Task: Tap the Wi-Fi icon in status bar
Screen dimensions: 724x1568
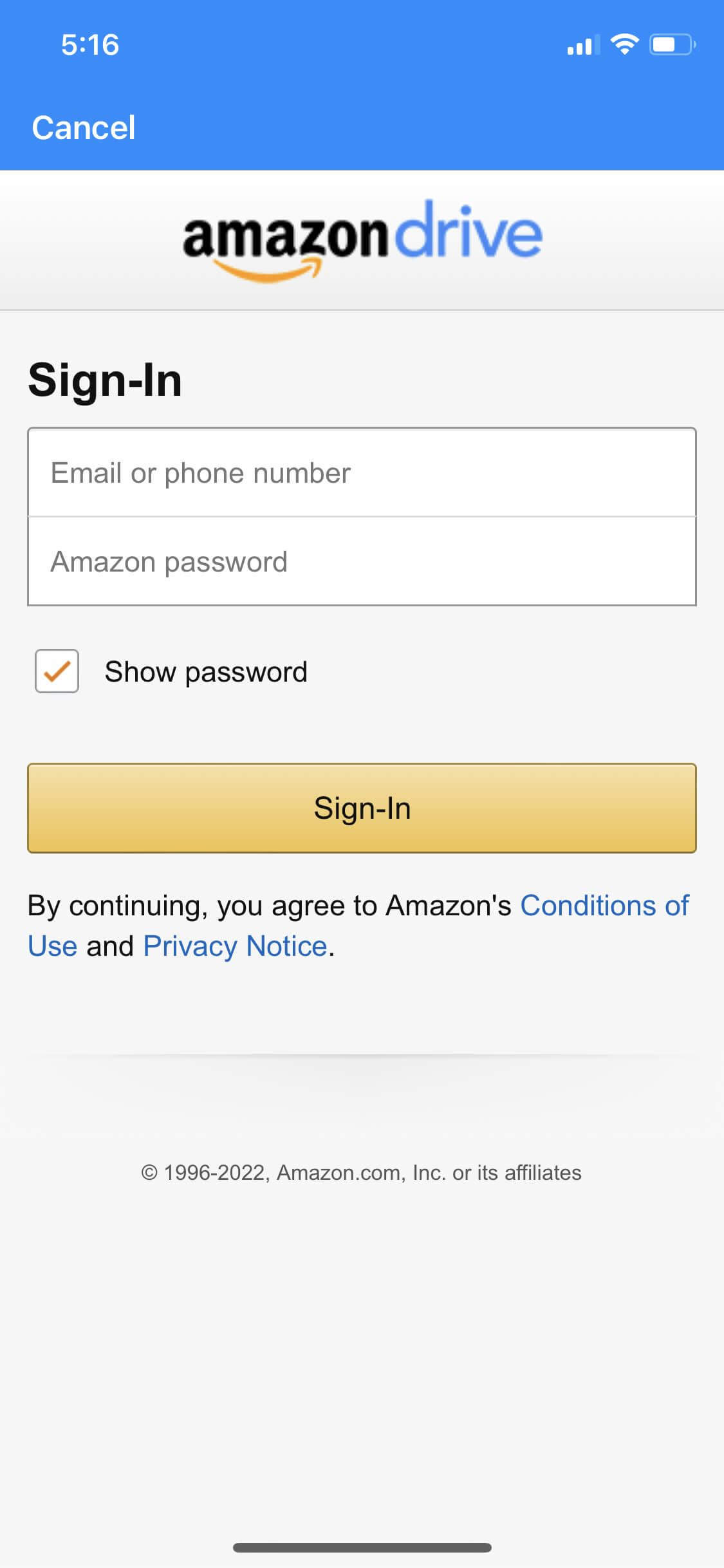Action: 622,44
